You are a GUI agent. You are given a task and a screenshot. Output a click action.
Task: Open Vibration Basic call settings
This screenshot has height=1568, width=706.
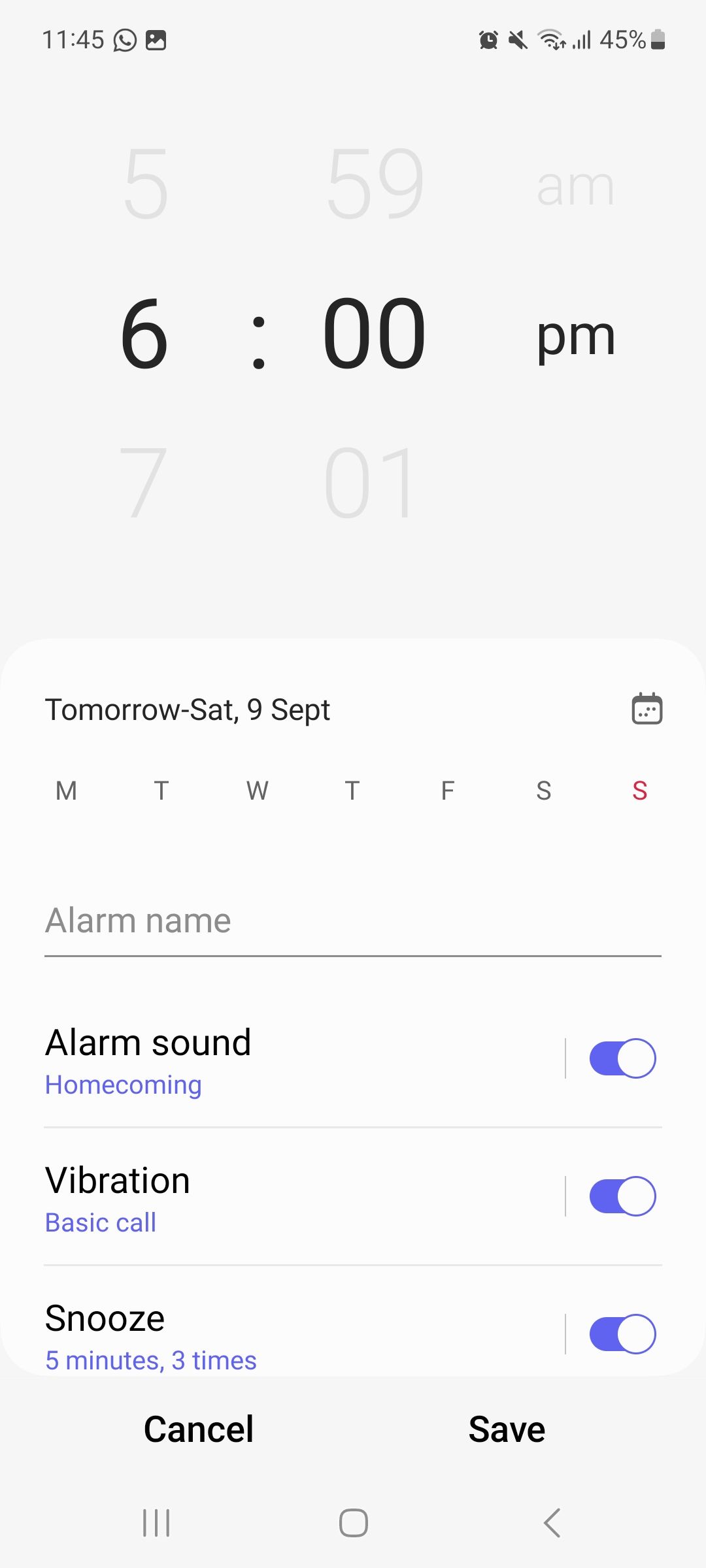[261, 1198]
